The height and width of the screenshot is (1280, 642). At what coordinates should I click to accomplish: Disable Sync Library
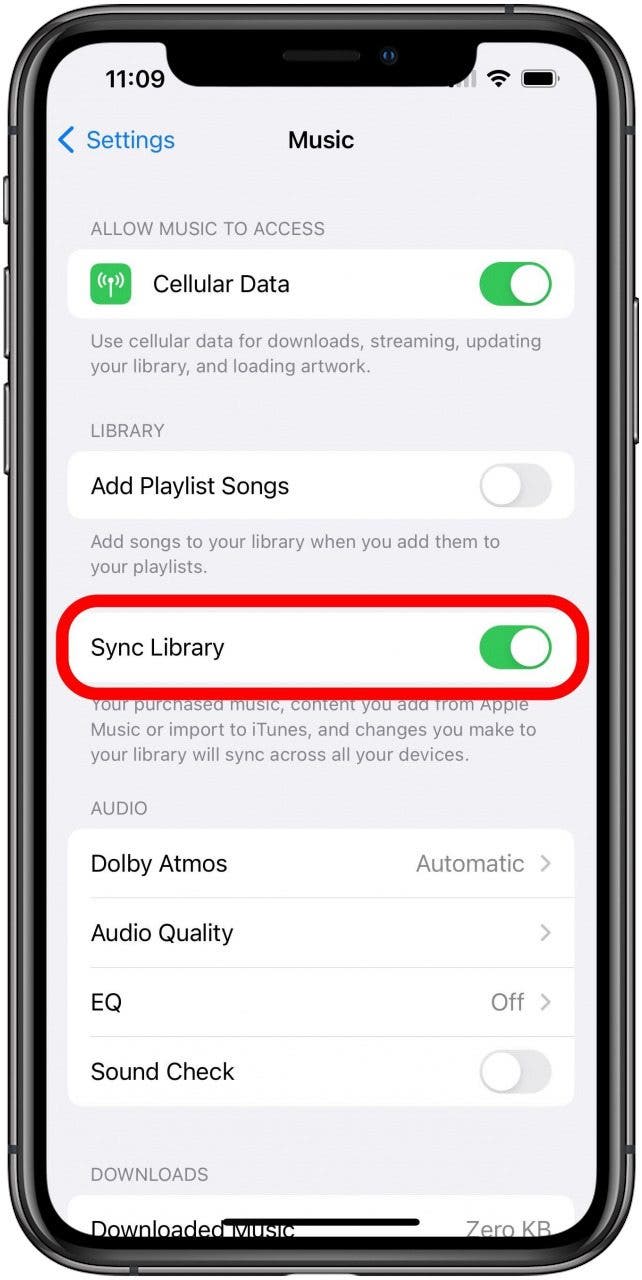515,648
